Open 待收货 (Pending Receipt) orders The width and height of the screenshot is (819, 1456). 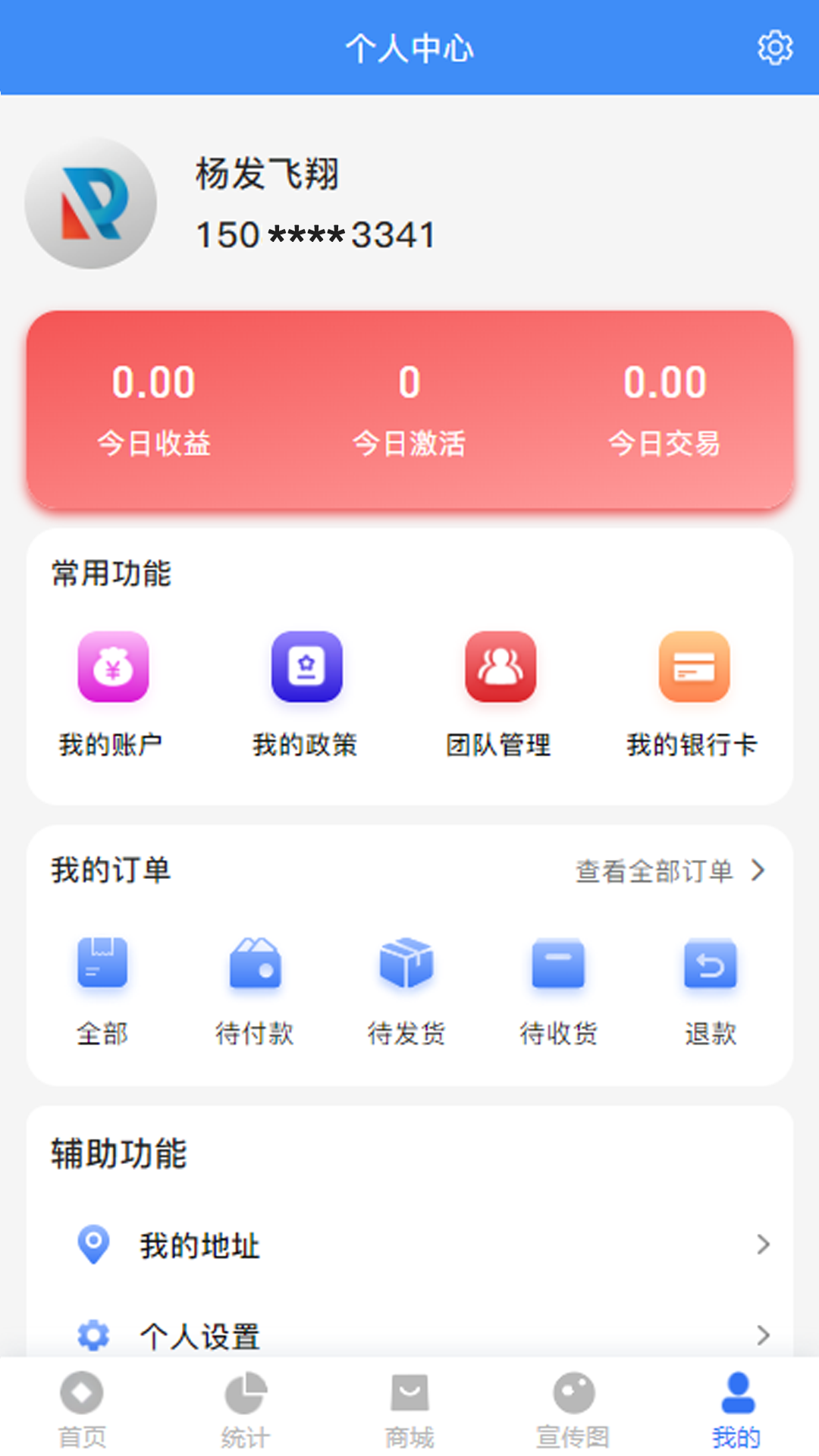tap(558, 986)
